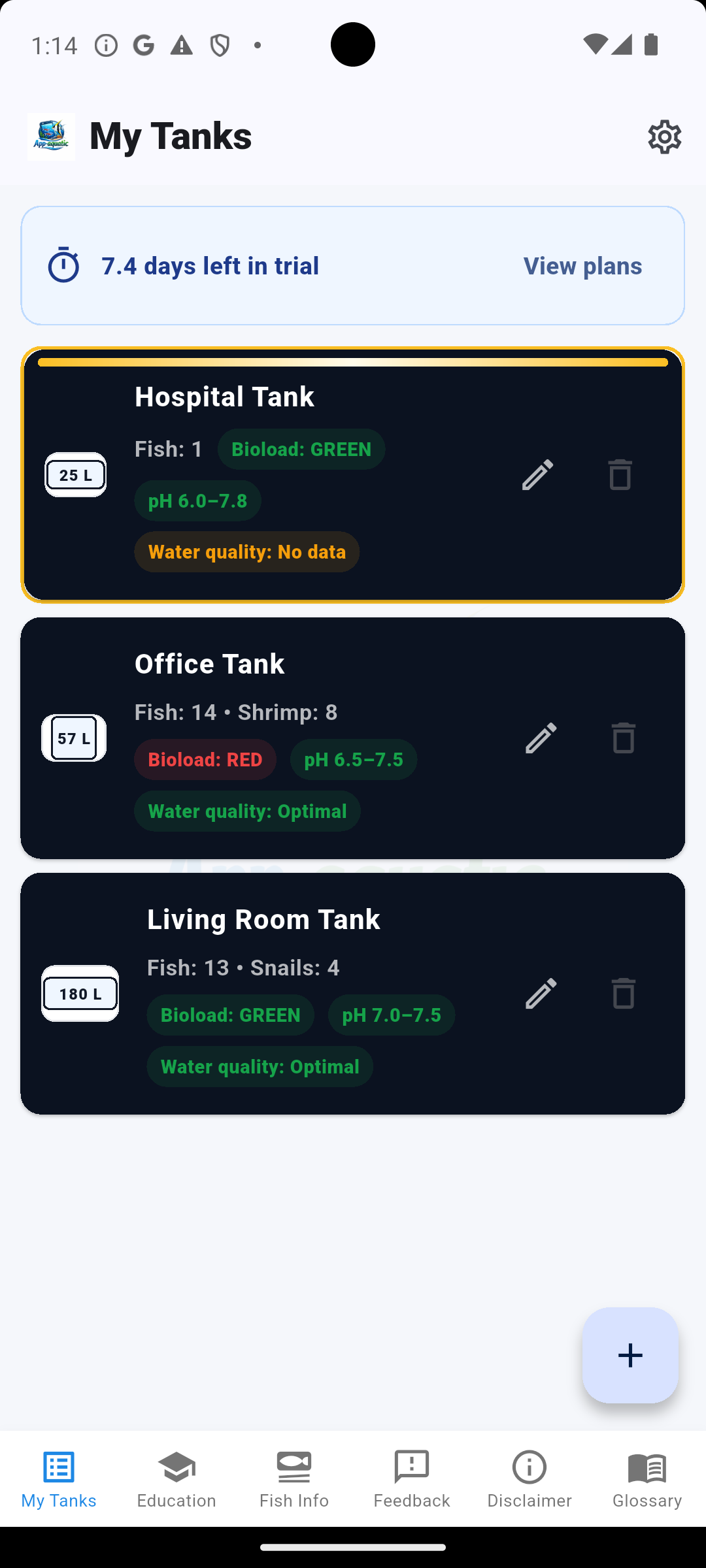Select the My Tanks tab

[x=58, y=1477]
